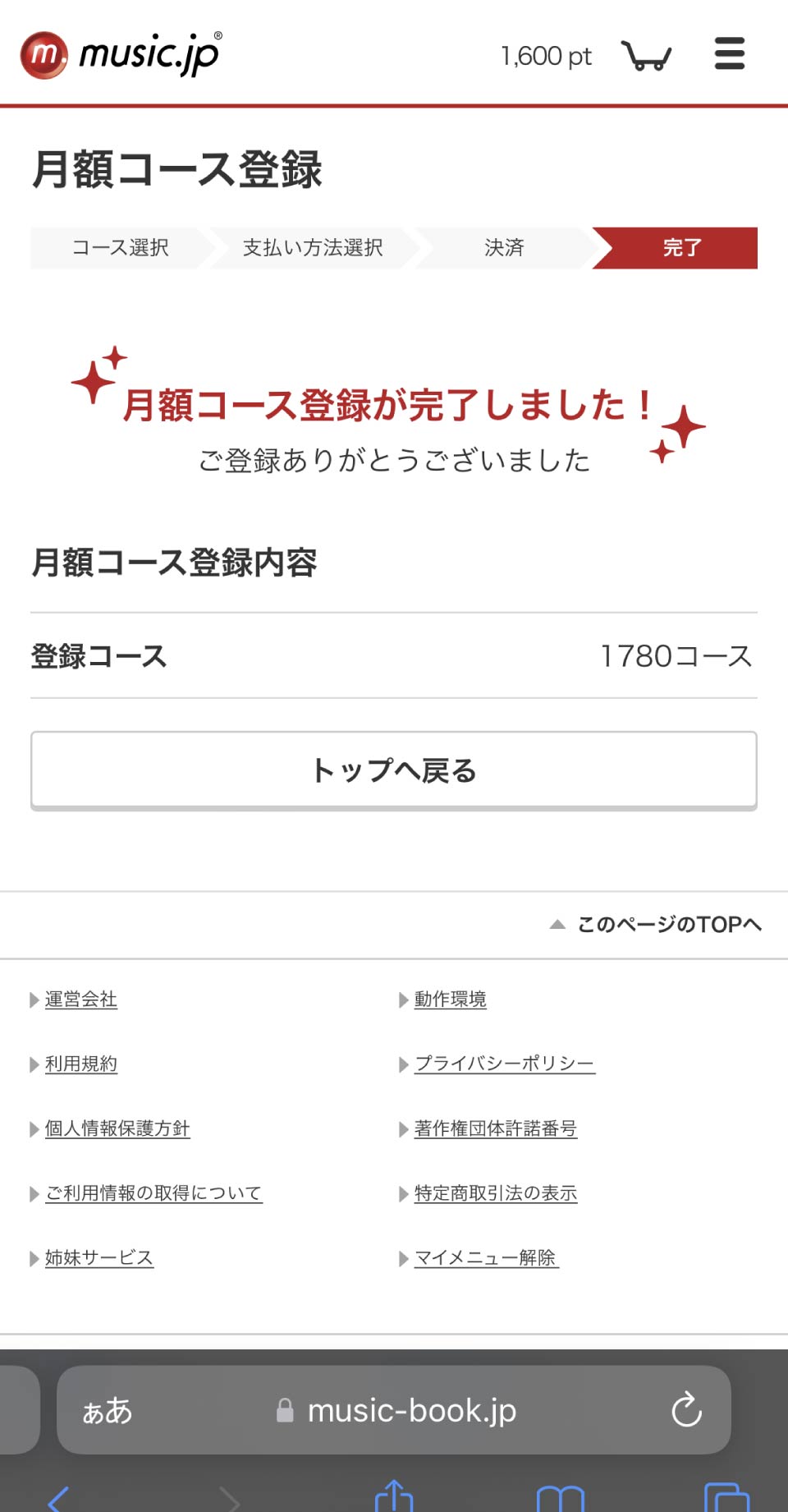The image size is (788, 1512).
Task: View the 動作環境 page
Action: (450, 1000)
